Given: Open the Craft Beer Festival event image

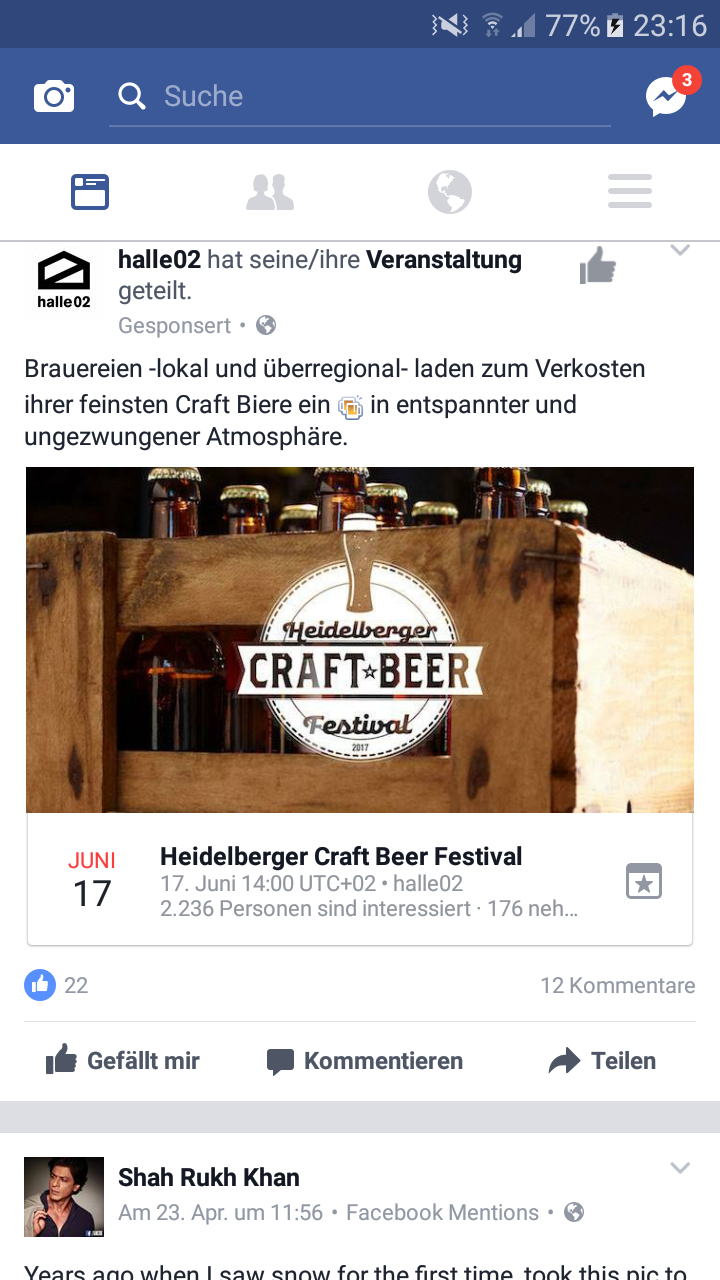Looking at the screenshot, I should pos(360,640).
